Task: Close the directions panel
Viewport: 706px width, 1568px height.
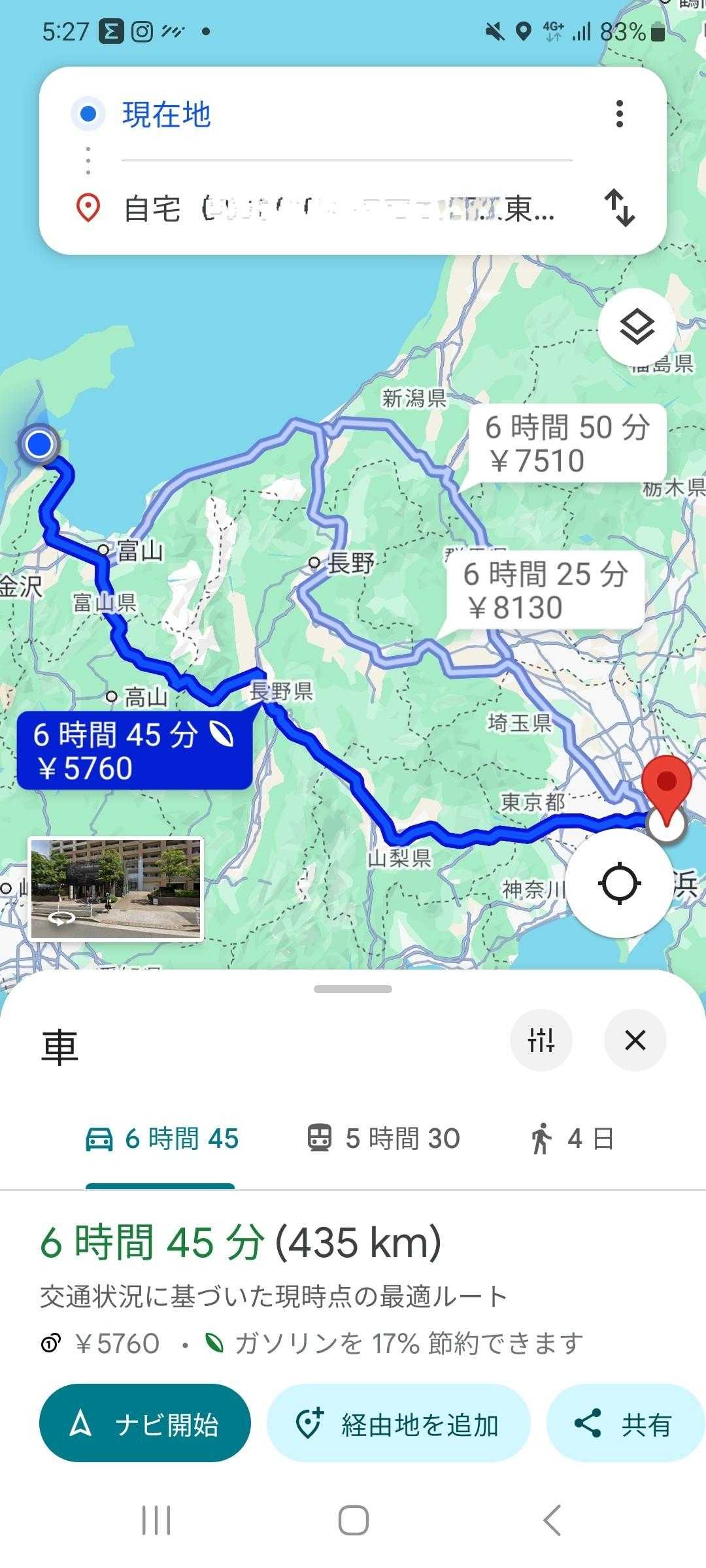Action: coord(635,1039)
